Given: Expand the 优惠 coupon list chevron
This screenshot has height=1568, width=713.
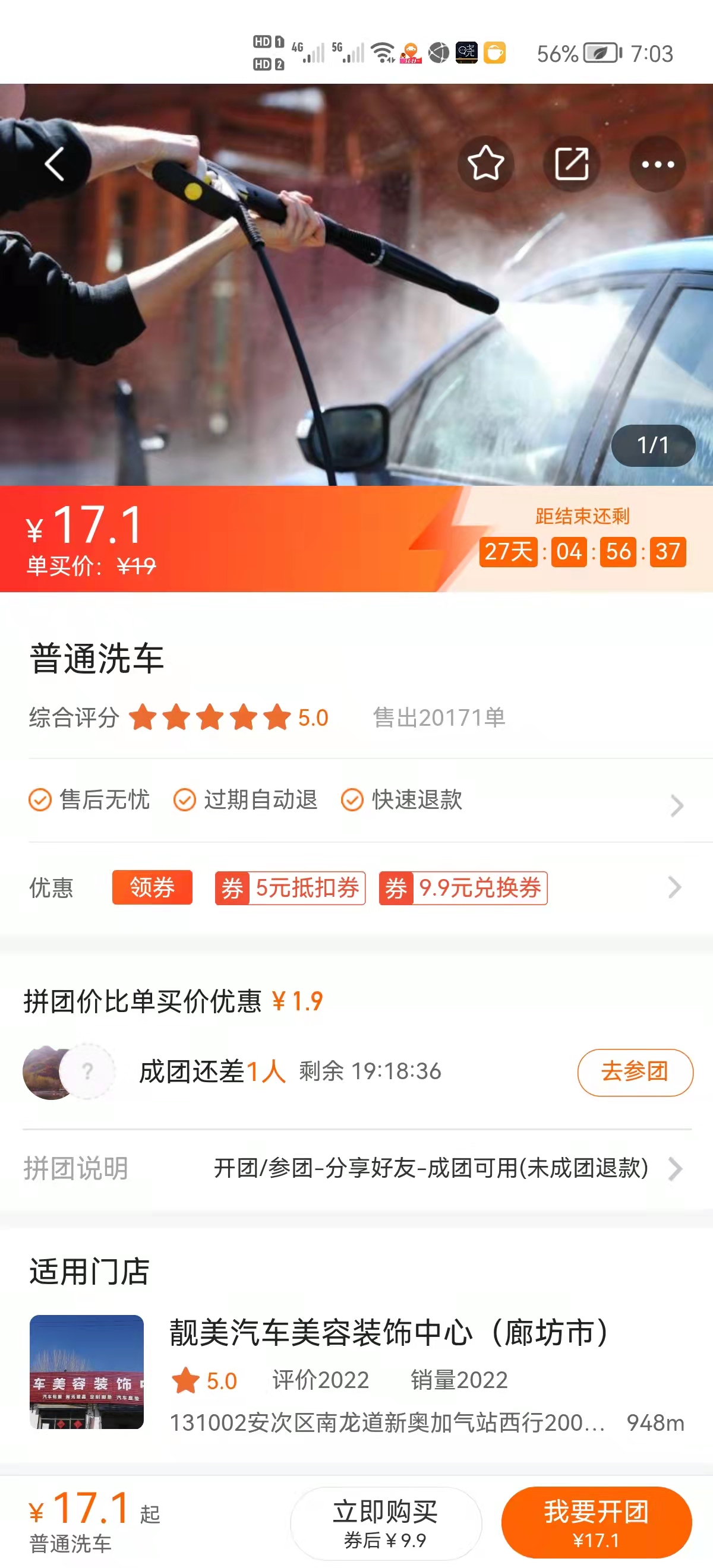Looking at the screenshot, I should pos(674,888).
